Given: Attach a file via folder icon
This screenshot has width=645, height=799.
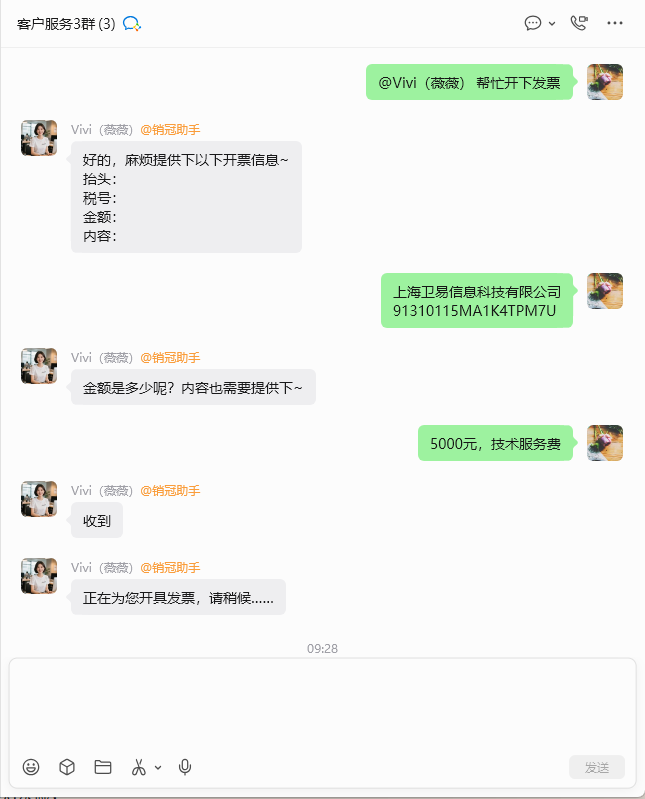Looking at the screenshot, I should (103, 767).
